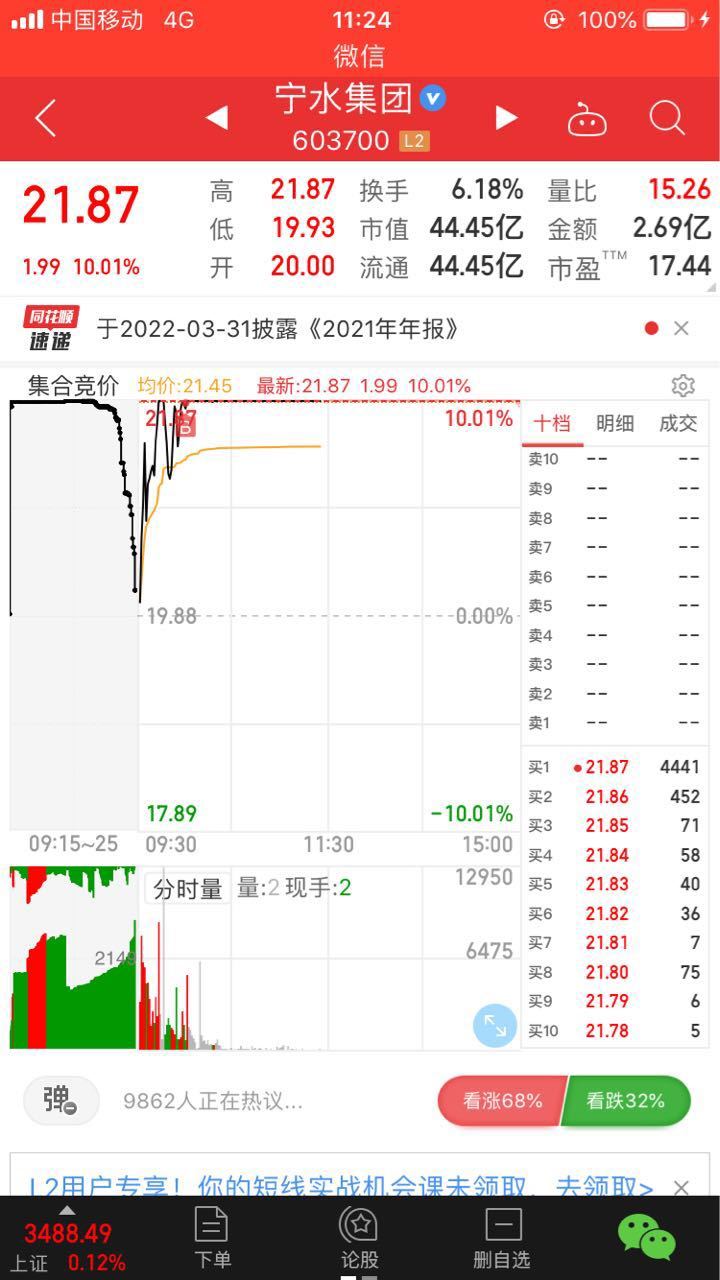Close the L2用户专享 banner

(681, 1187)
